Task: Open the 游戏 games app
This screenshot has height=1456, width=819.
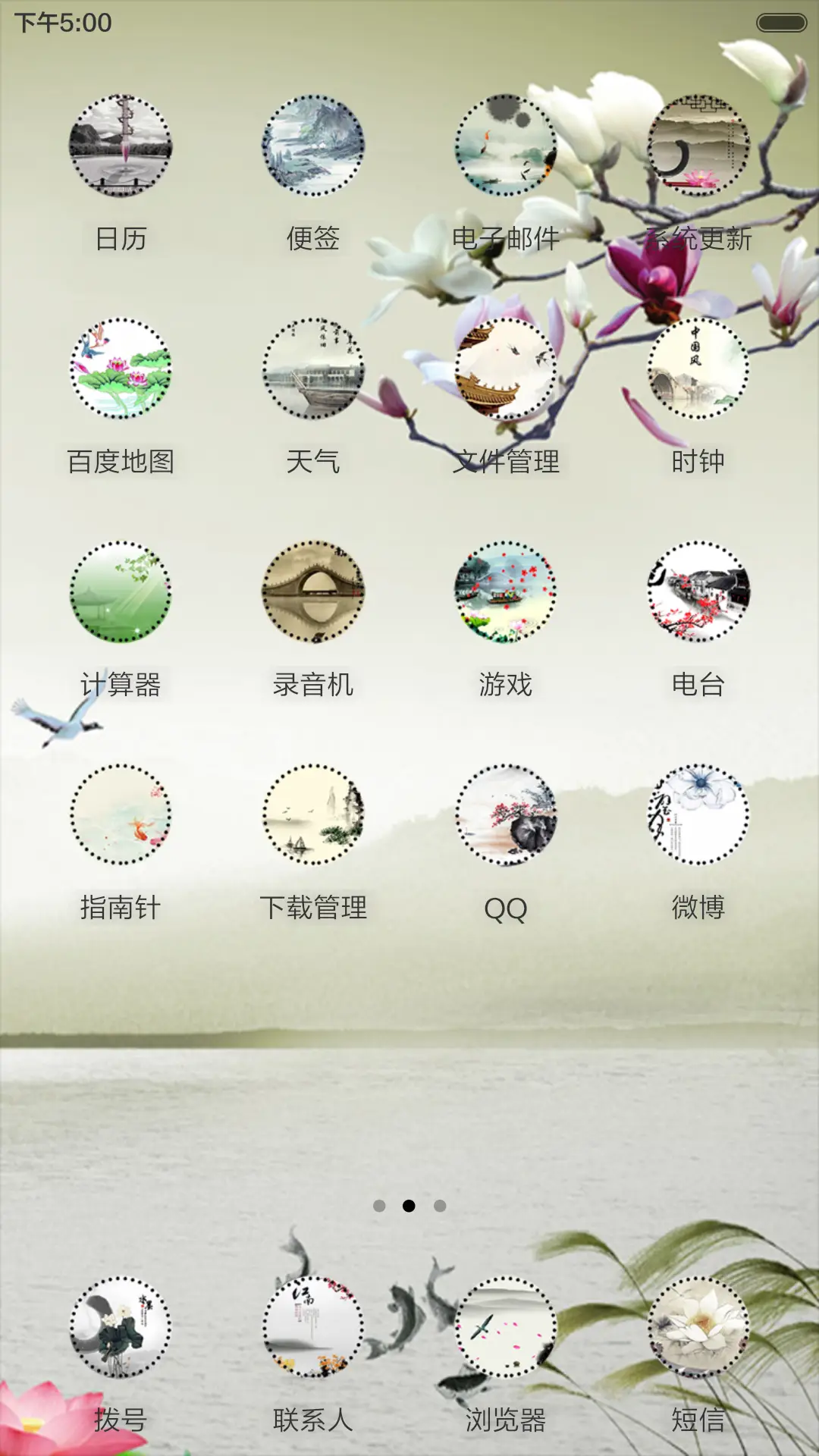Action: 507,595
